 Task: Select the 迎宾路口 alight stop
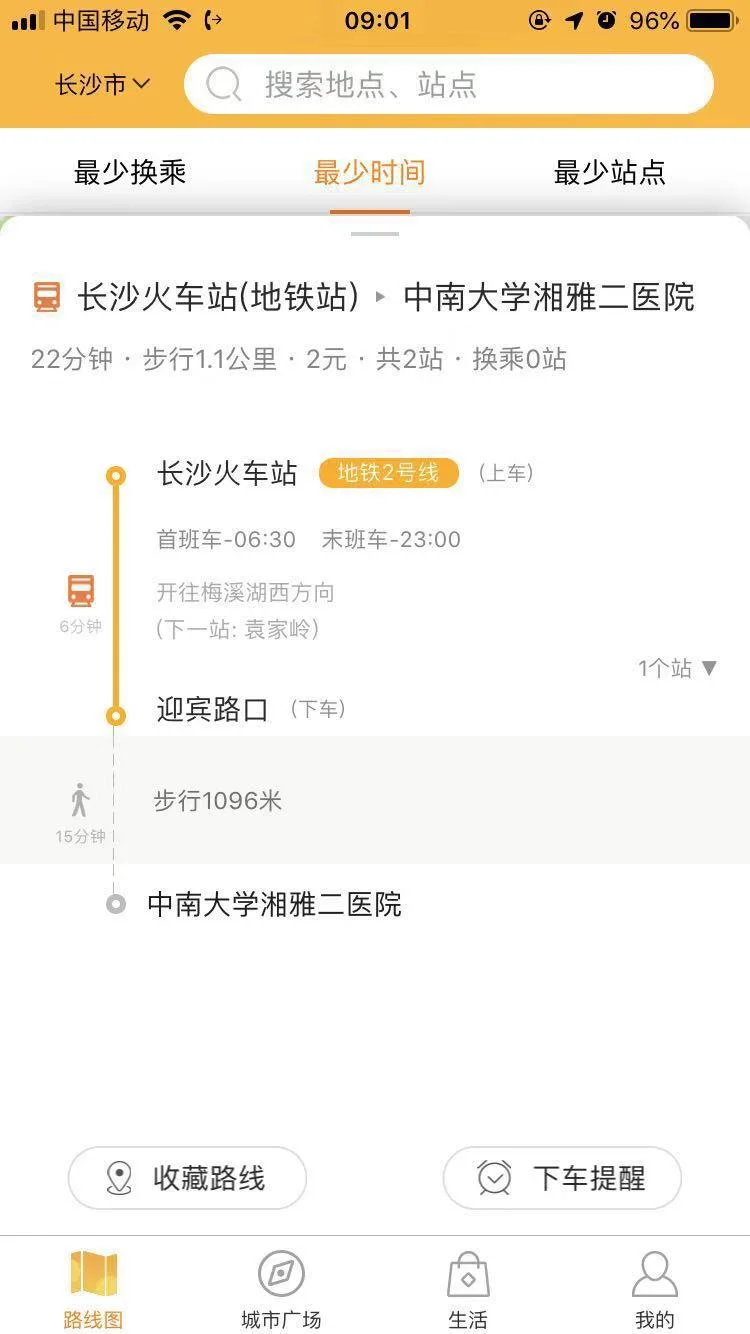click(212, 708)
